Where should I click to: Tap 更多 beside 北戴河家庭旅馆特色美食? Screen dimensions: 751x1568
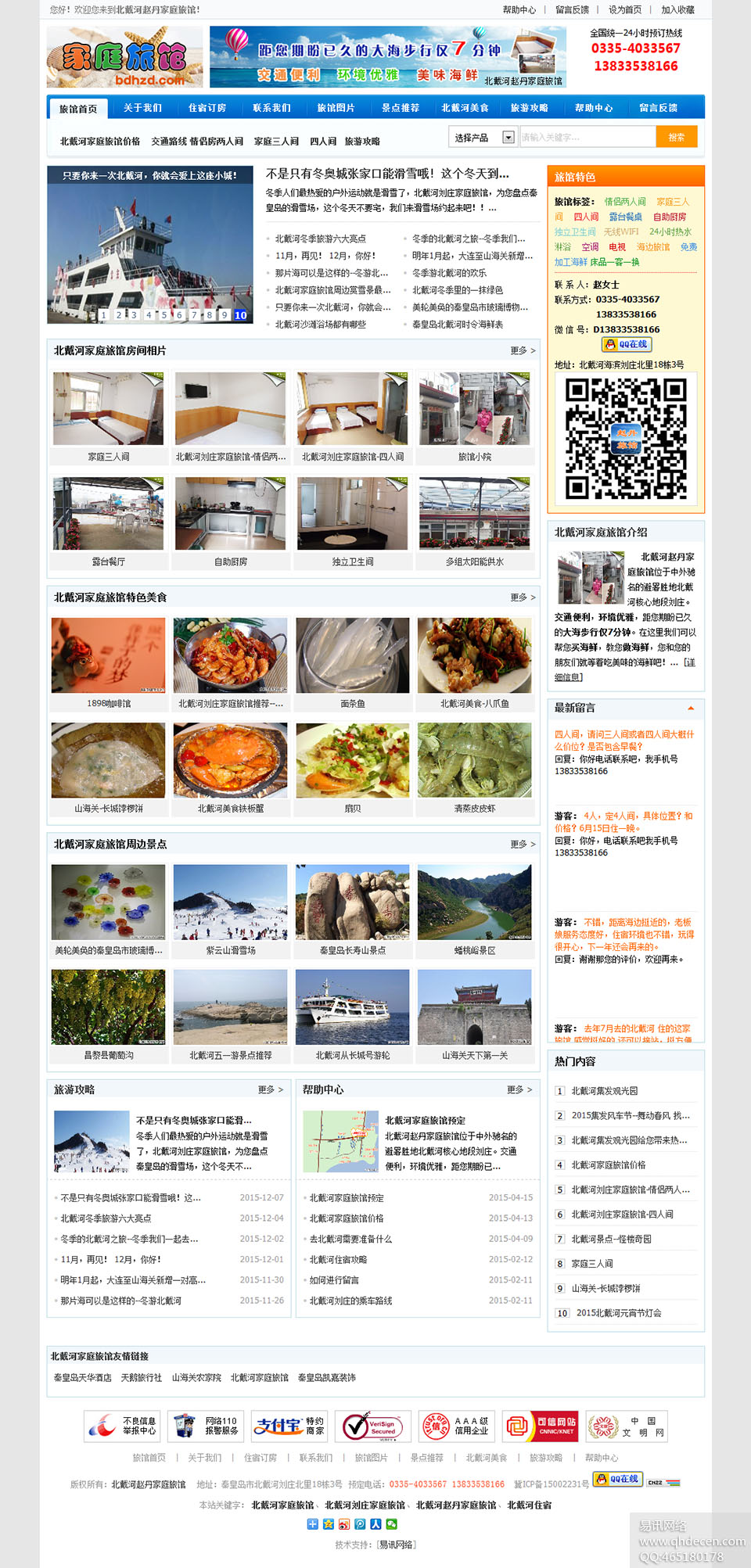[x=523, y=597]
